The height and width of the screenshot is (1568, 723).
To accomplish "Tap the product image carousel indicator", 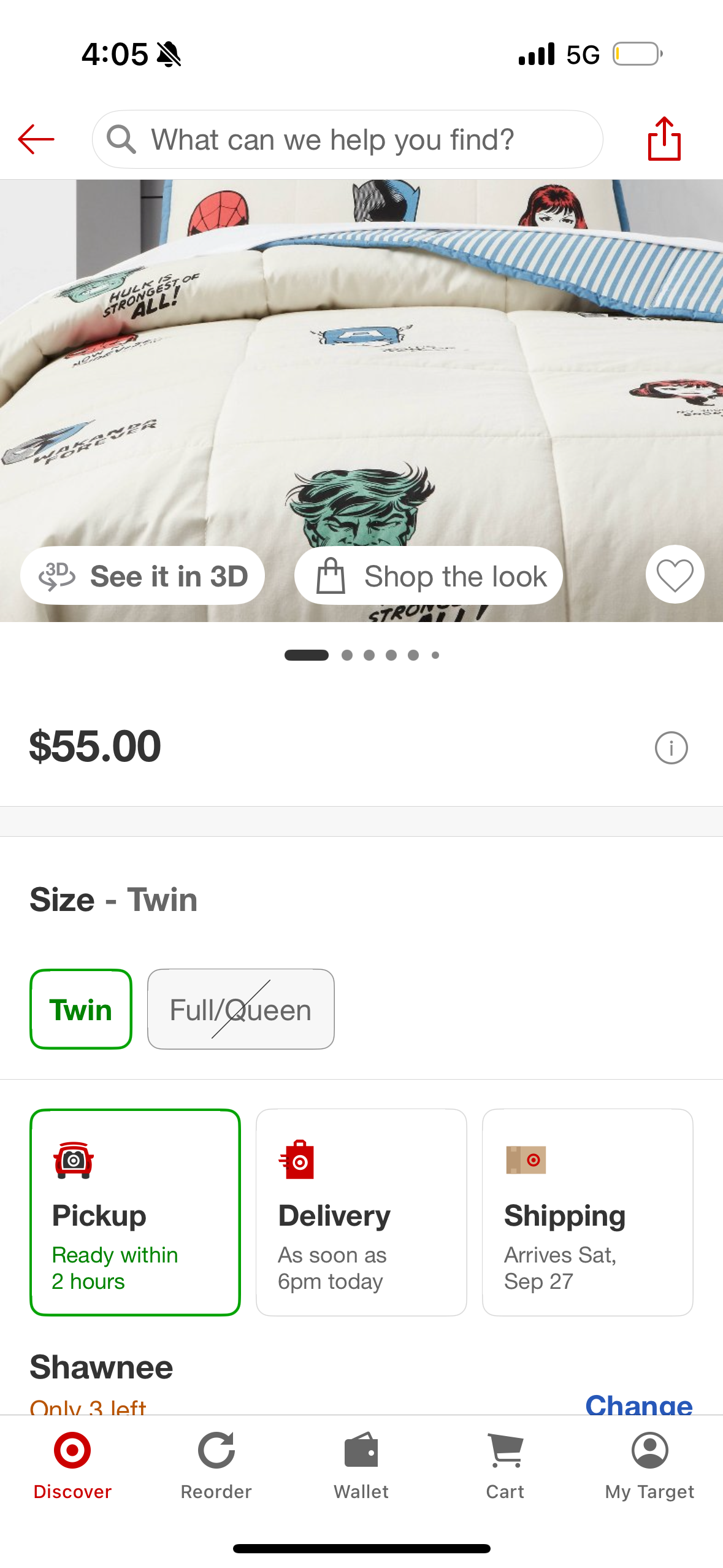I will click(361, 655).
